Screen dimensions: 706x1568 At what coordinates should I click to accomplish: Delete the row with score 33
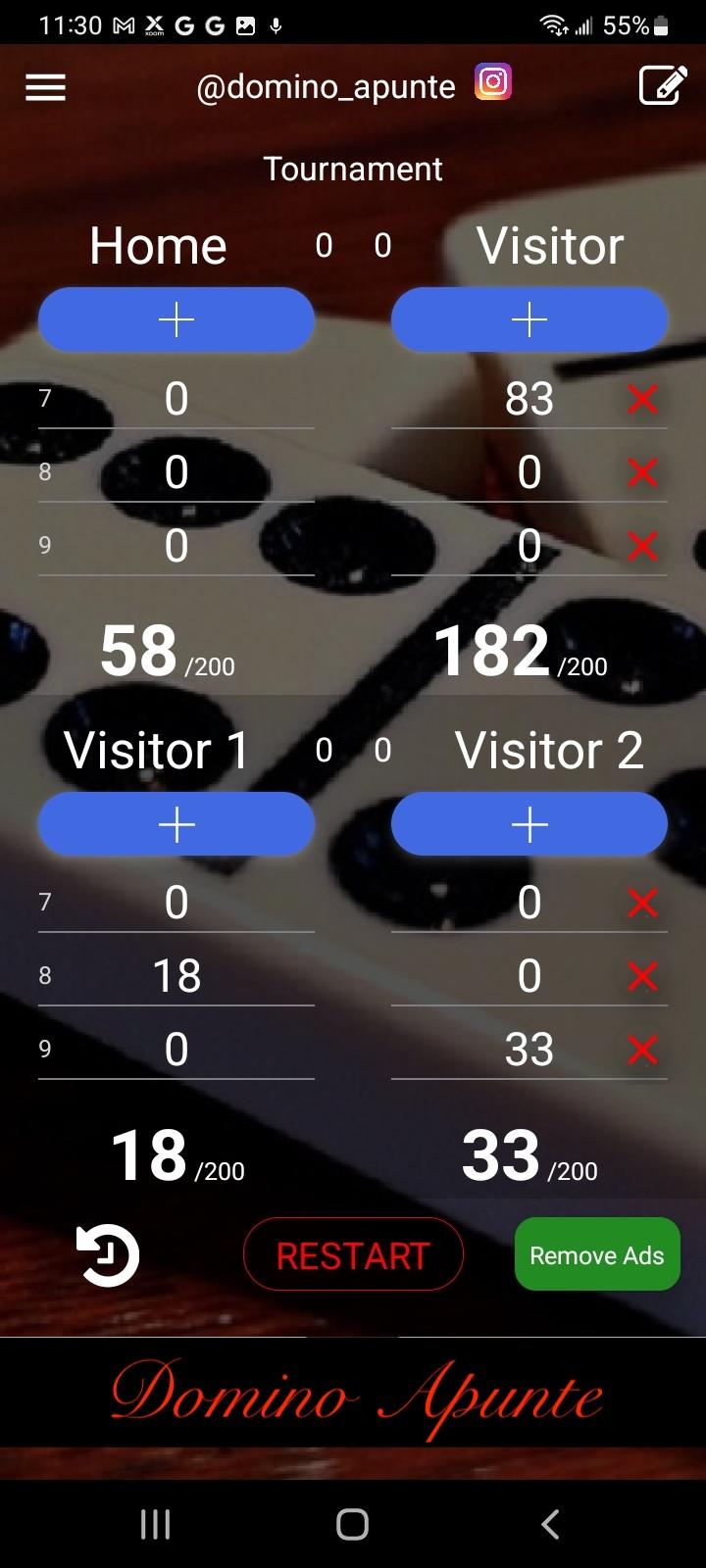click(x=642, y=1050)
